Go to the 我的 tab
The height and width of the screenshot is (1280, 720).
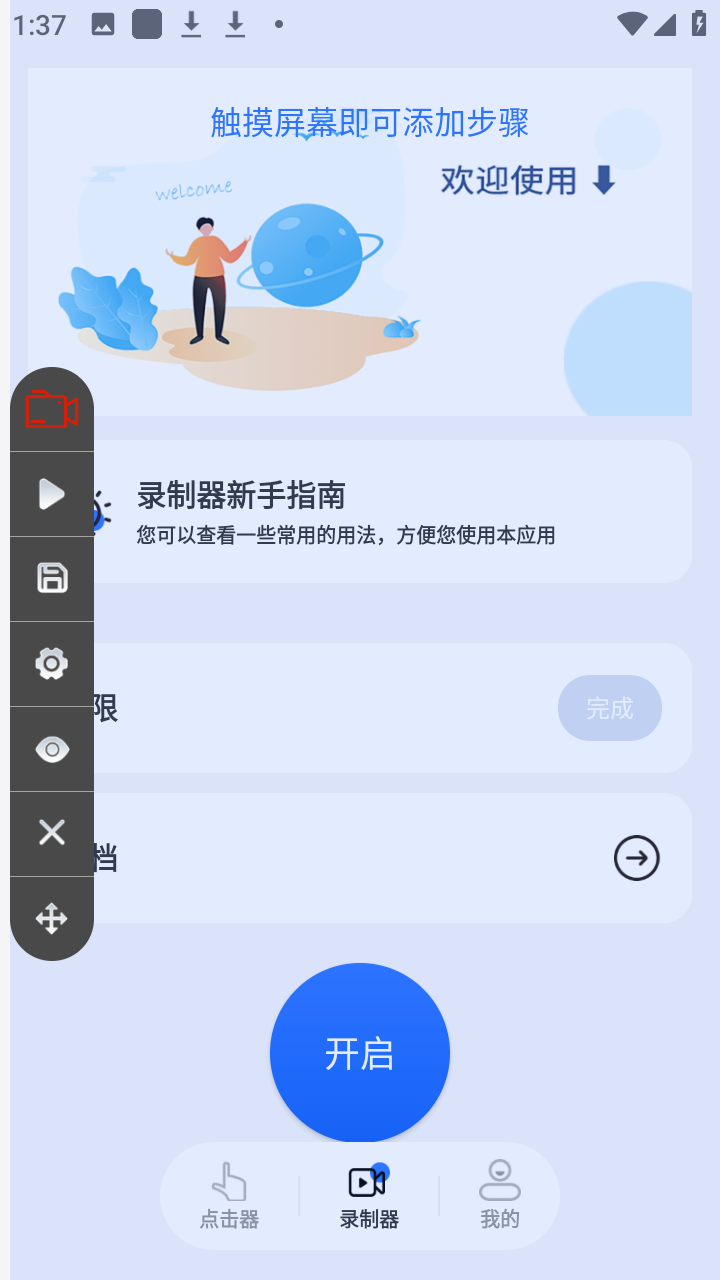pyautogui.click(x=500, y=1196)
